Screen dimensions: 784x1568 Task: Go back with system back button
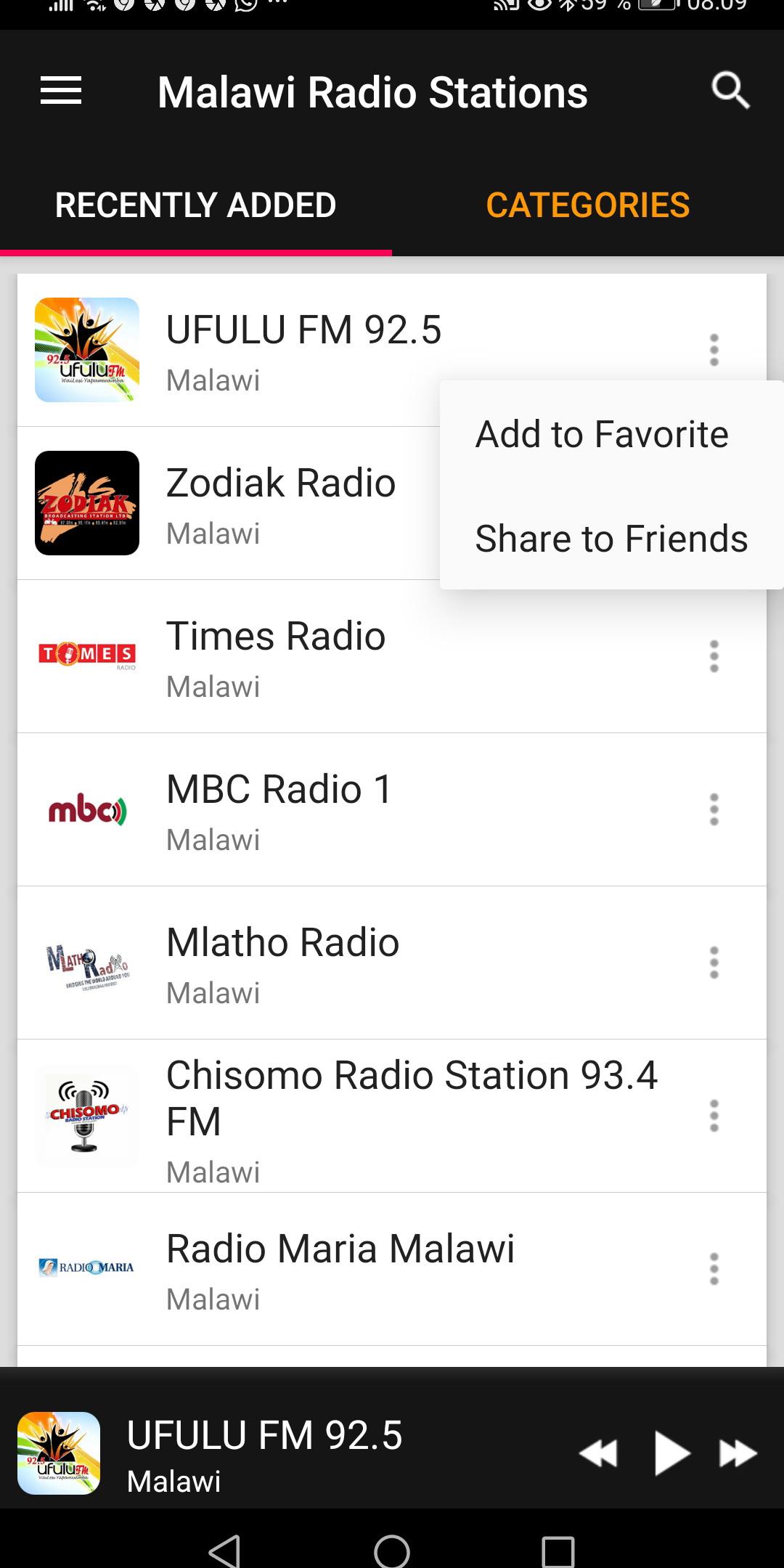224,1551
